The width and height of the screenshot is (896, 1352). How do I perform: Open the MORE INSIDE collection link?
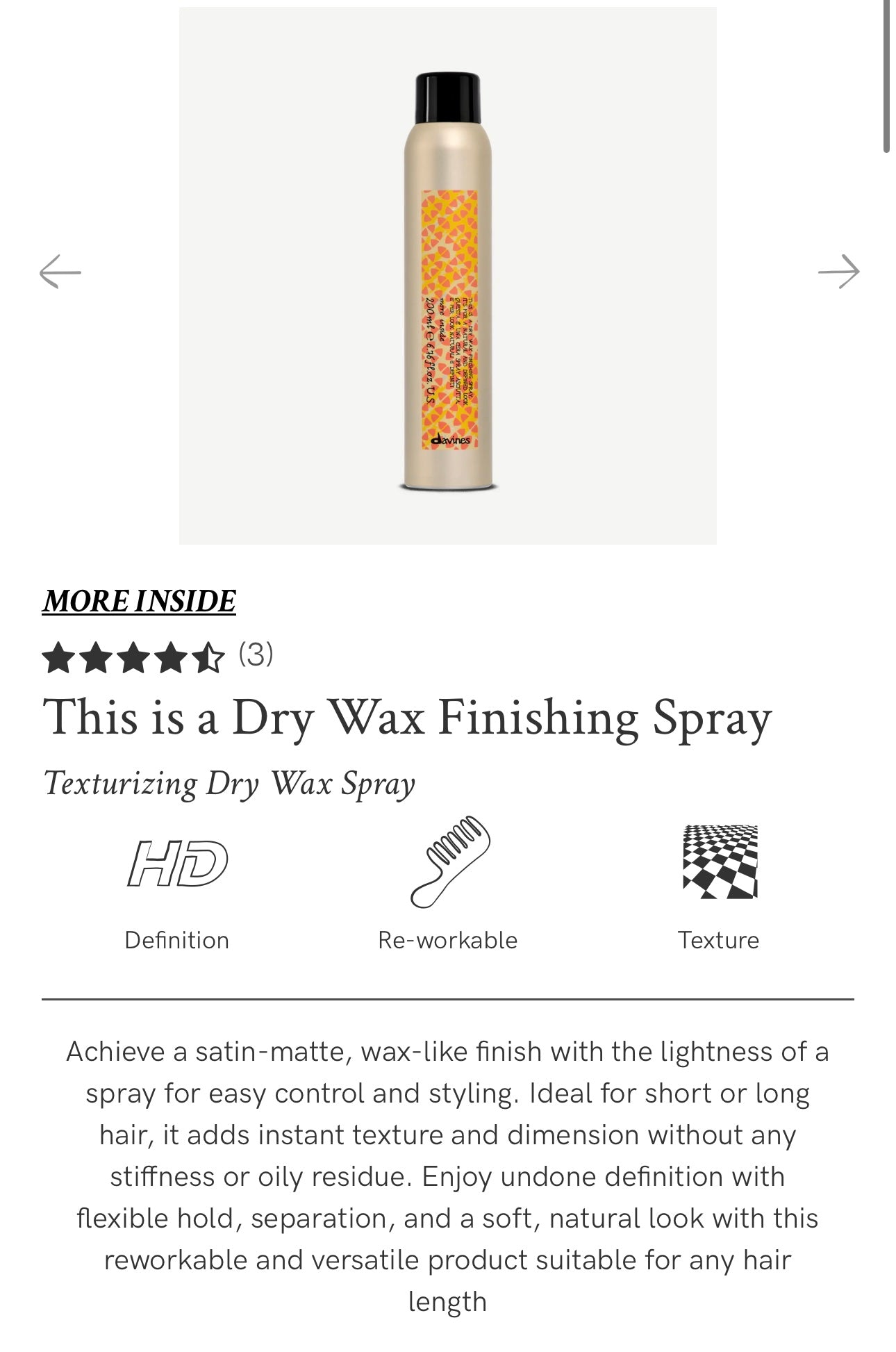(139, 601)
